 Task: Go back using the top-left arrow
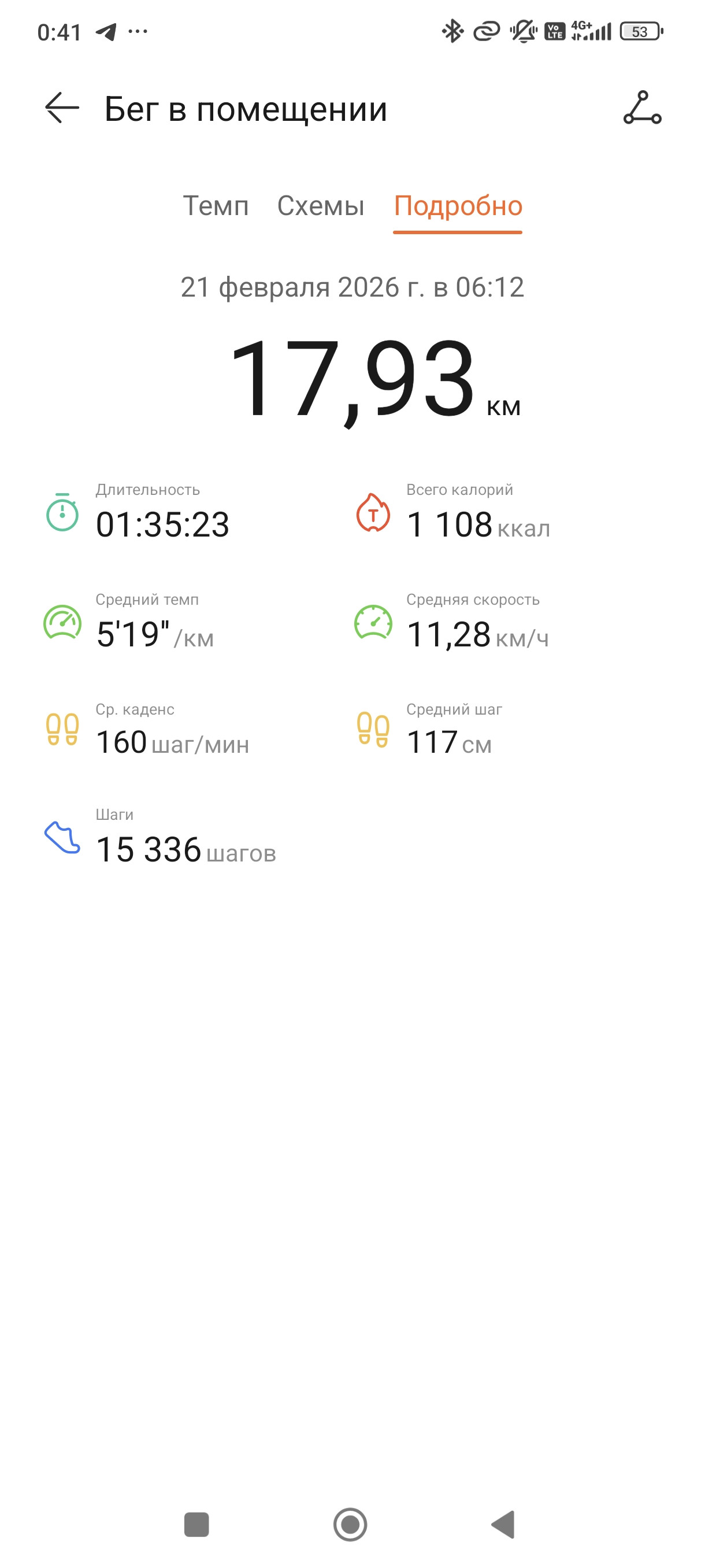pyautogui.click(x=62, y=108)
